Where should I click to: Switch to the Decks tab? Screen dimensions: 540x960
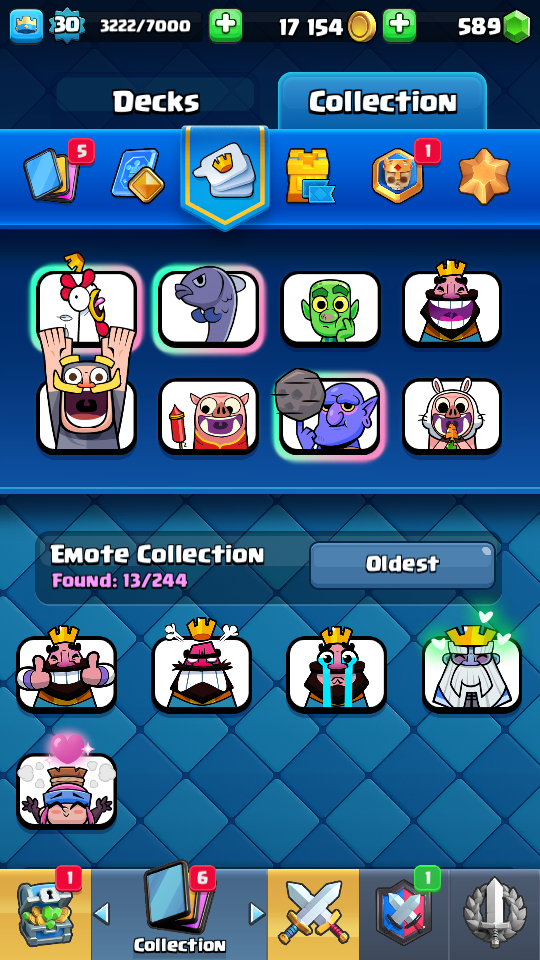click(156, 101)
